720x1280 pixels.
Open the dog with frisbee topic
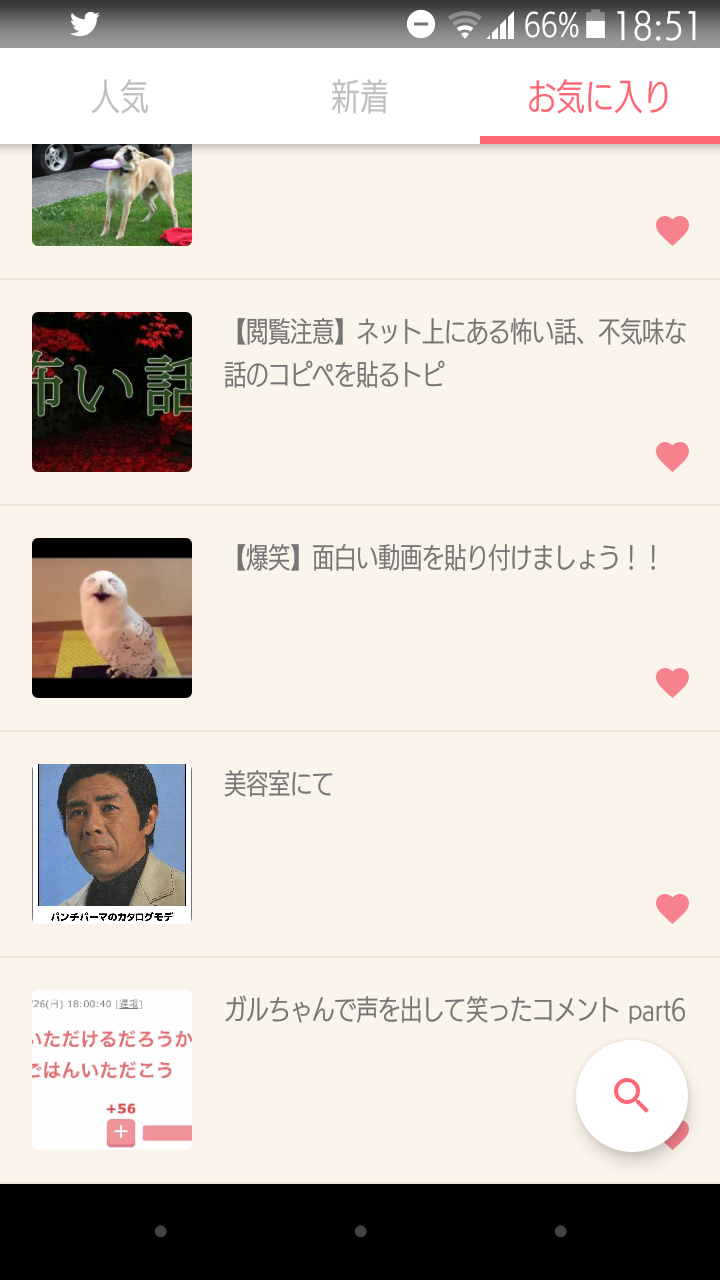(x=360, y=212)
